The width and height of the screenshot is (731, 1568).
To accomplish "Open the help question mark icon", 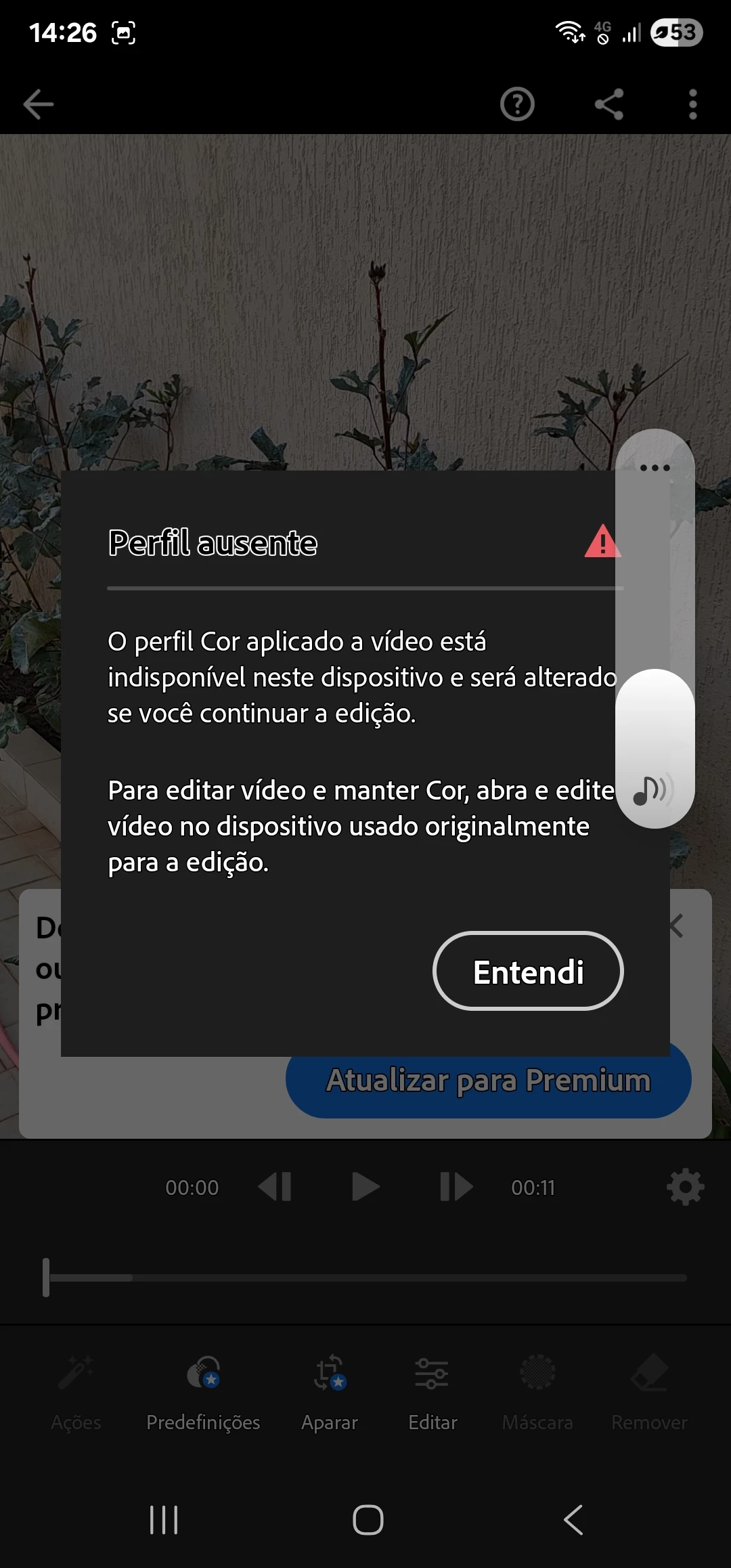I will [517, 104].
